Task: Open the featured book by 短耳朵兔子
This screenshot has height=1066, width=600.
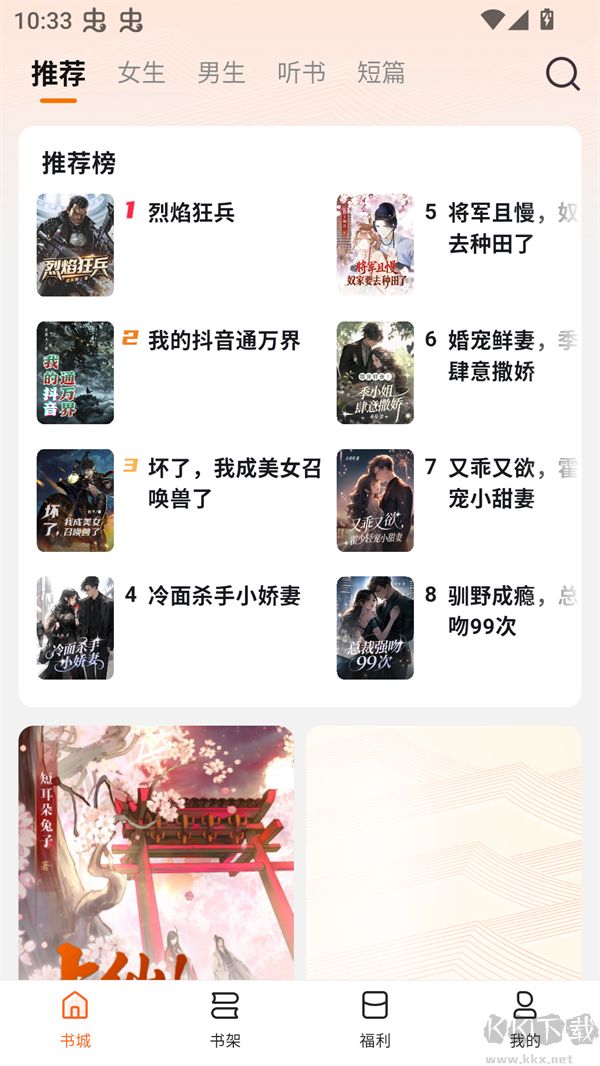Action: [156, 852]
